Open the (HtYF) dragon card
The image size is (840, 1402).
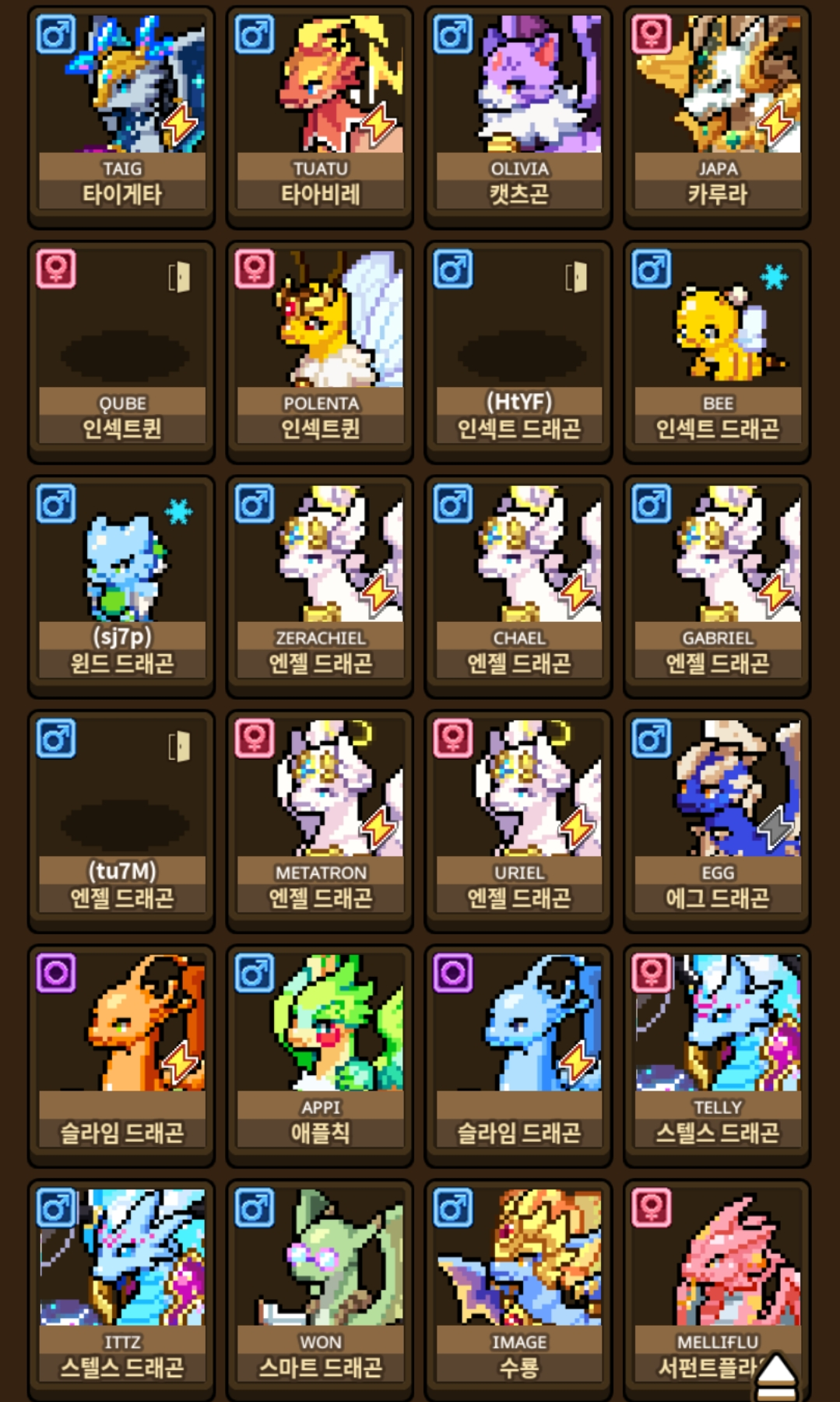pyautogui.click(x=518, y=352)
